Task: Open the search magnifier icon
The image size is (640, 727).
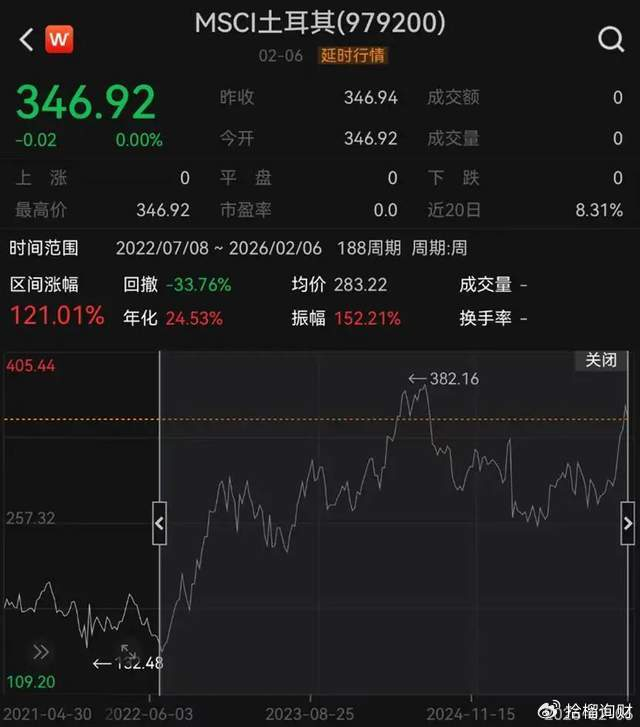Action: coord(611,39)
